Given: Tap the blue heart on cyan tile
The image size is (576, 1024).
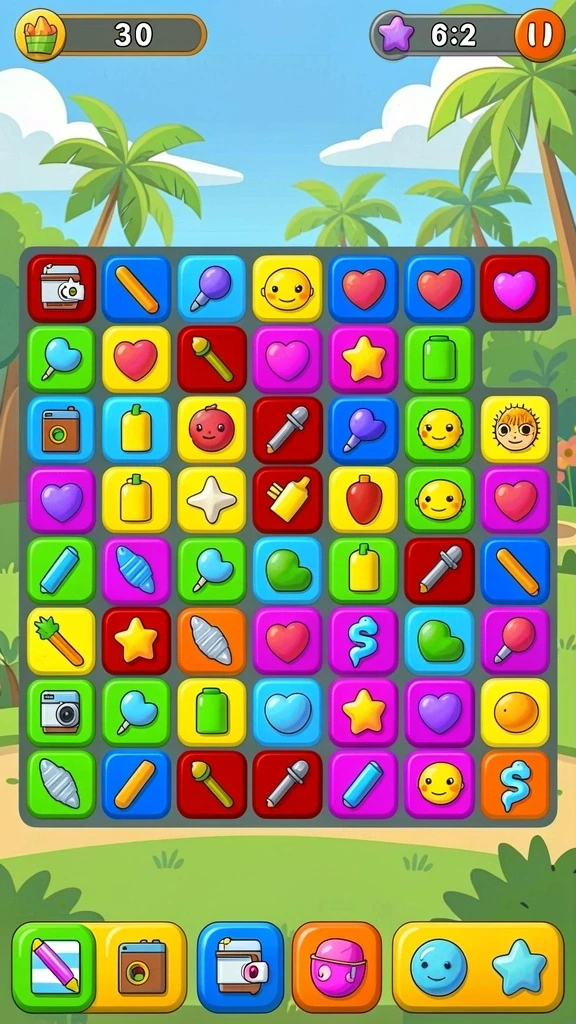Looking at the screenshot, I should (x=287, y=712).
